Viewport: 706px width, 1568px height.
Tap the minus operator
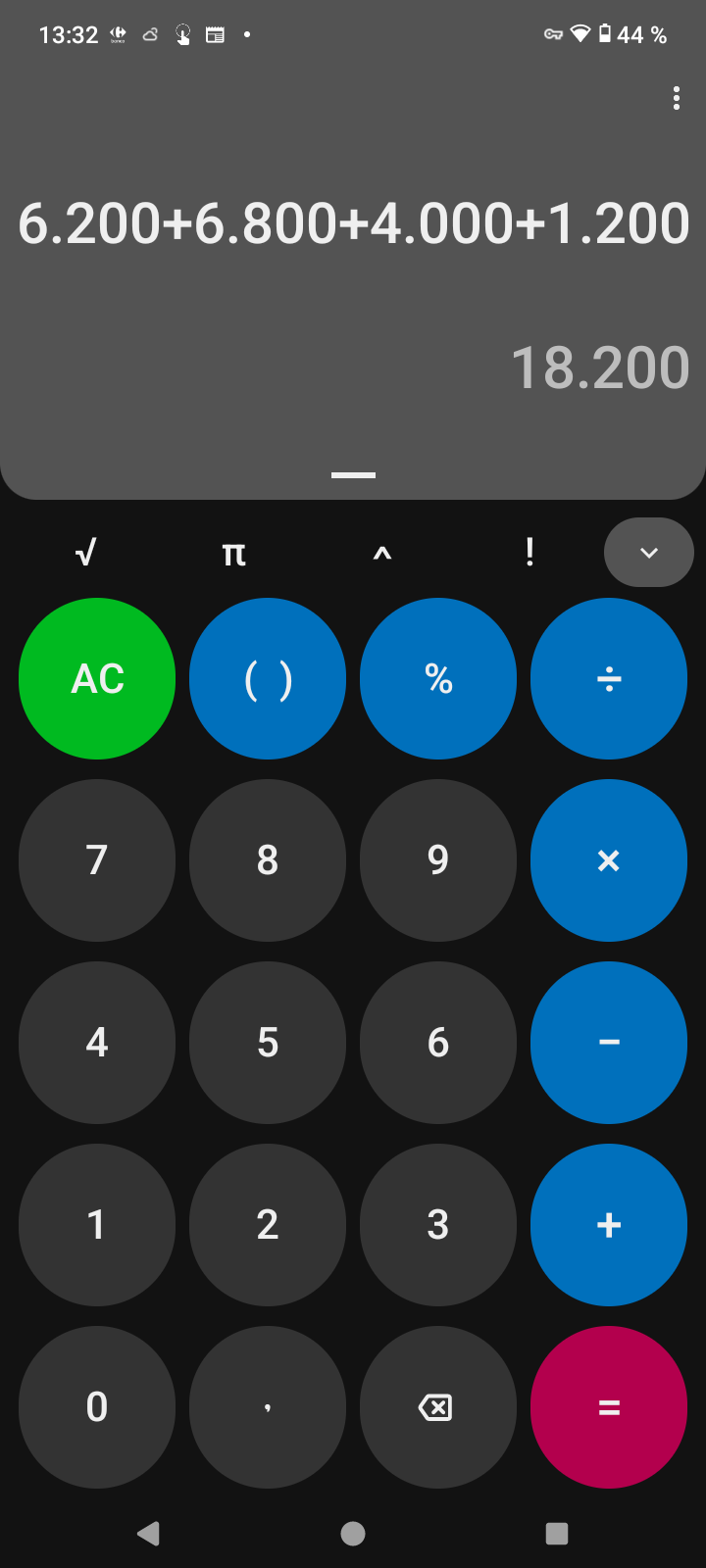tap(609, 1043)
